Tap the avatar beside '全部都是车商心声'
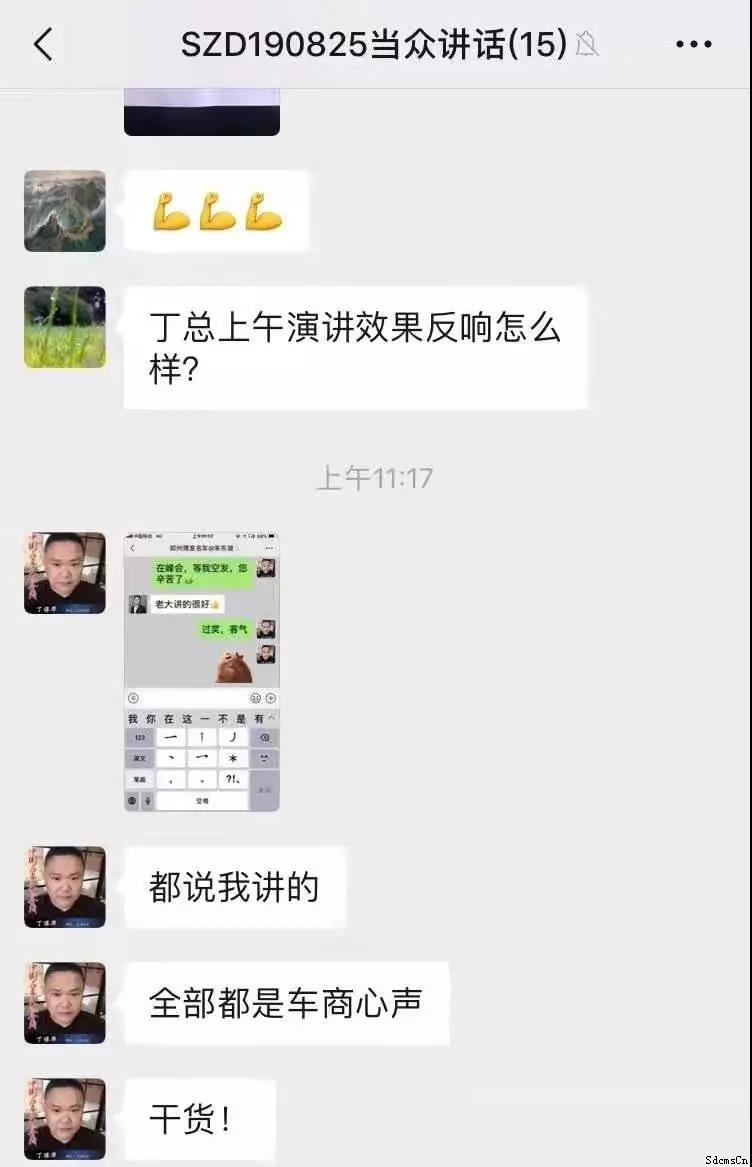Viewport: 752px width, 1167px height. pos(65,1003)
